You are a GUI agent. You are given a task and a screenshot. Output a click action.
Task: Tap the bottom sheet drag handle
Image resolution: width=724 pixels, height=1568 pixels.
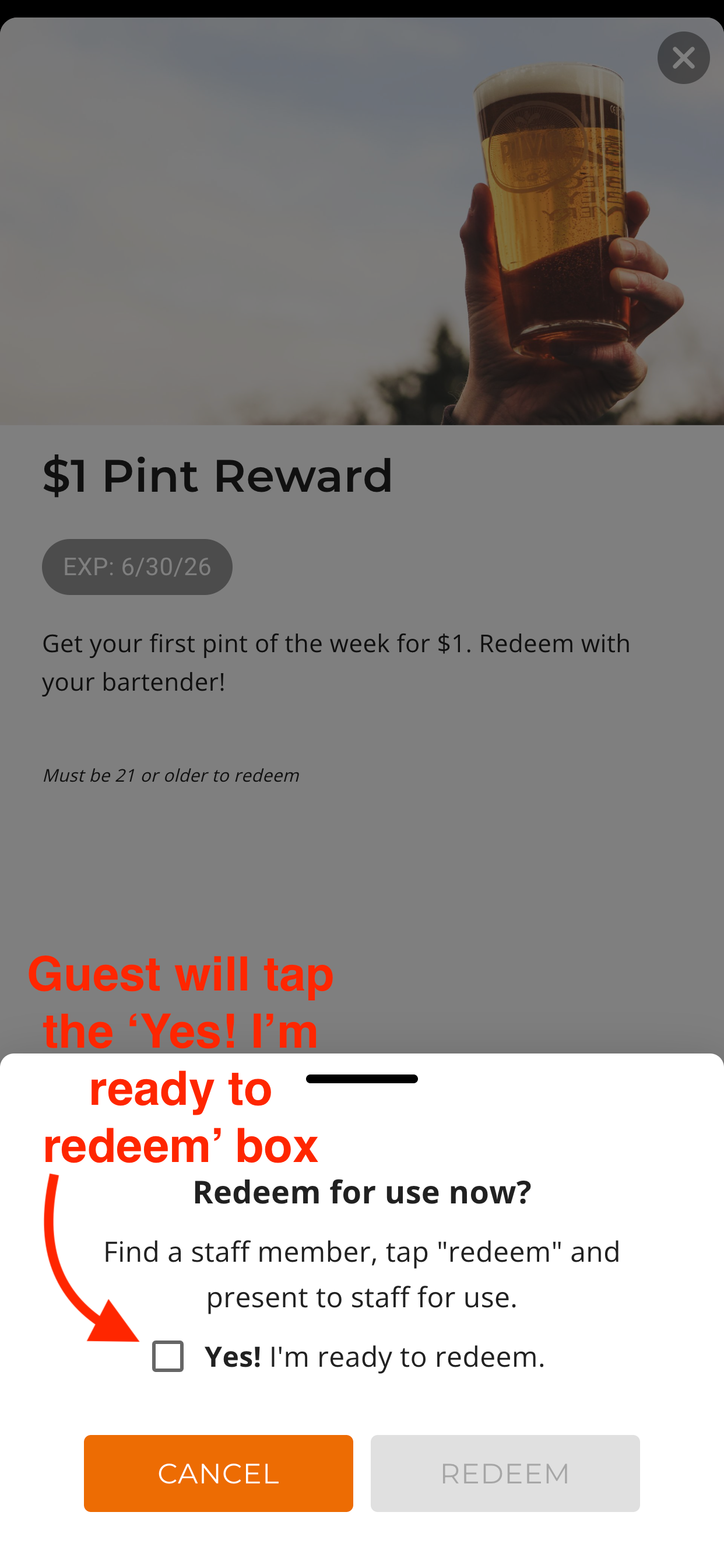(x=362, y=1079)
